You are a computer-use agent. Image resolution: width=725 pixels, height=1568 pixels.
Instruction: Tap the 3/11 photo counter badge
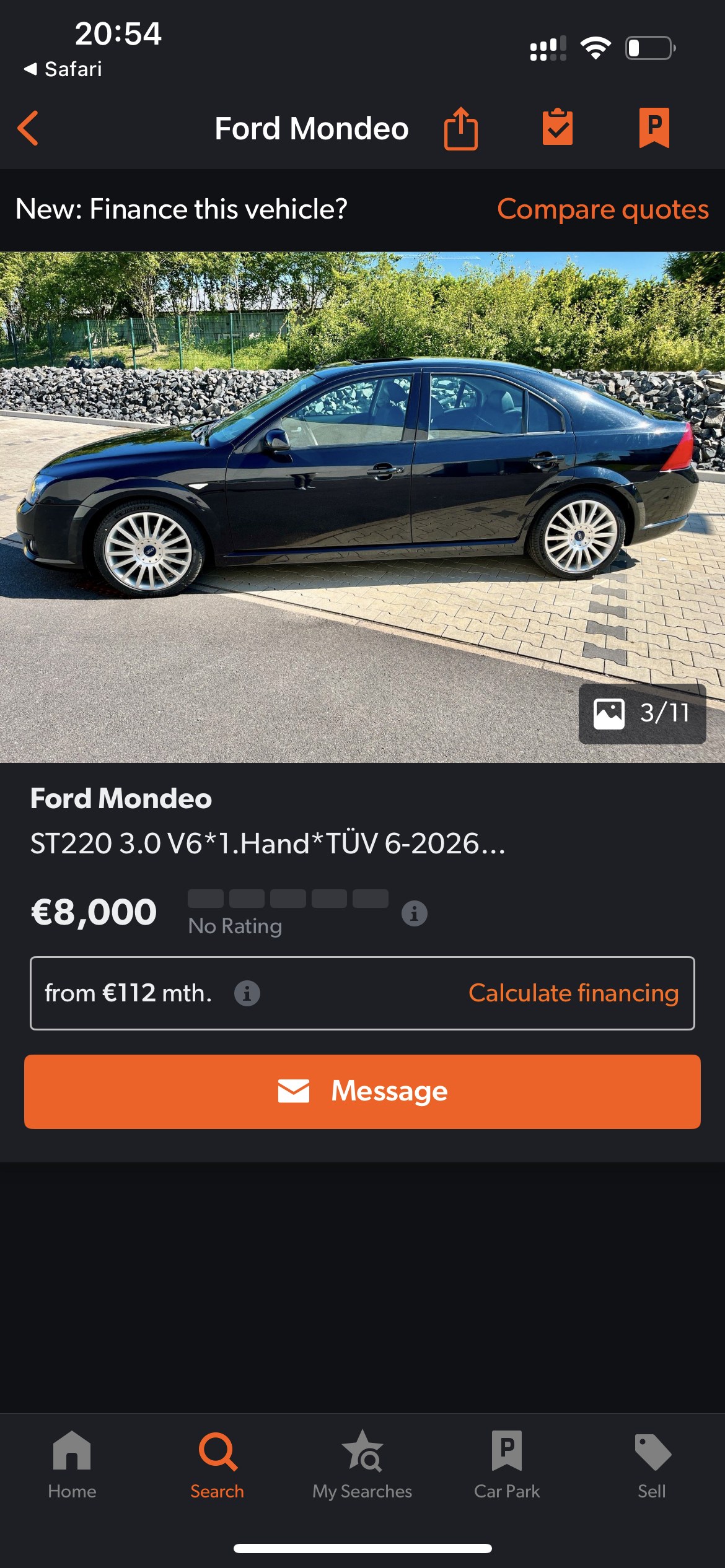coord(642,713)
